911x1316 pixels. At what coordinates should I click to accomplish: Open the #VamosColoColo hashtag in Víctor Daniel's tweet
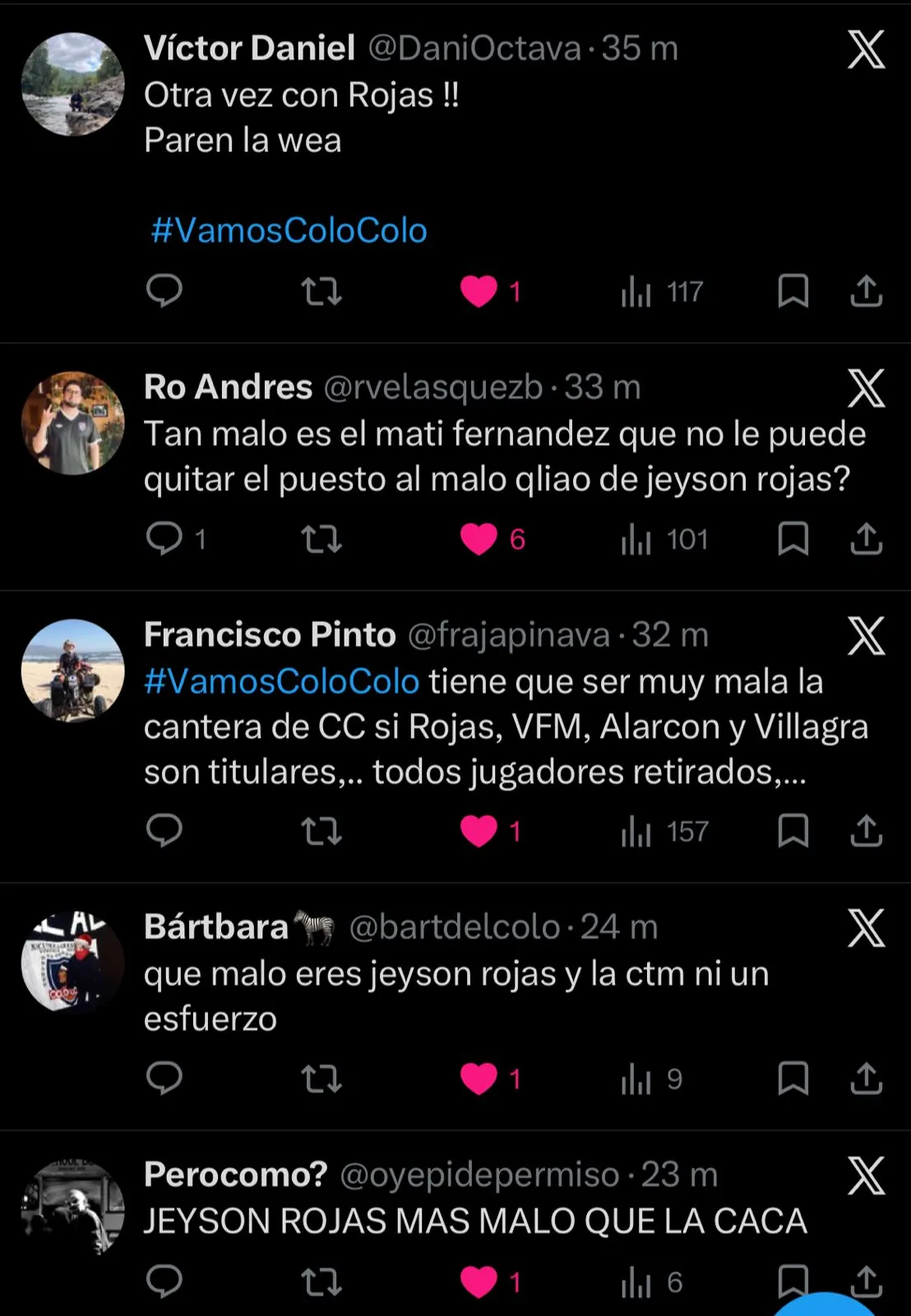click(289, 231)
